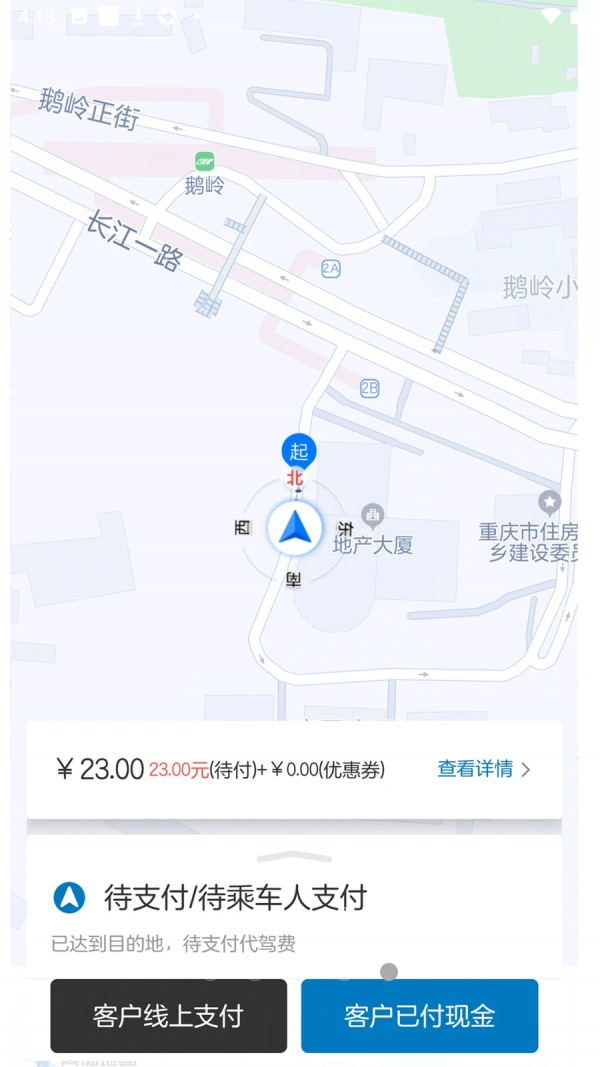Tap 客户线上支付 button
The width and height of the screenshot is (600, 1067).
[168, 1016]
